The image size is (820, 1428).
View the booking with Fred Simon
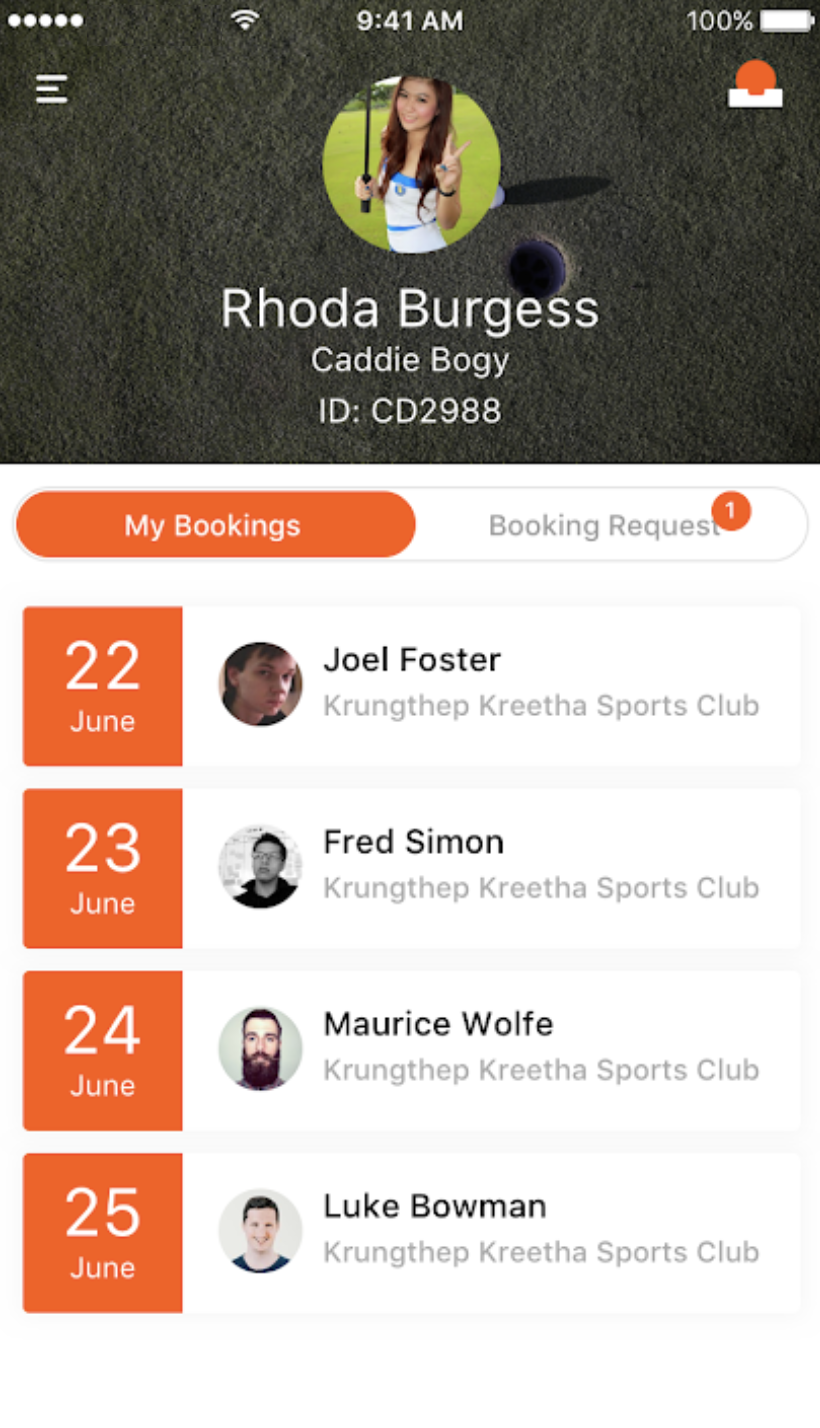click(x=411, y=868)
